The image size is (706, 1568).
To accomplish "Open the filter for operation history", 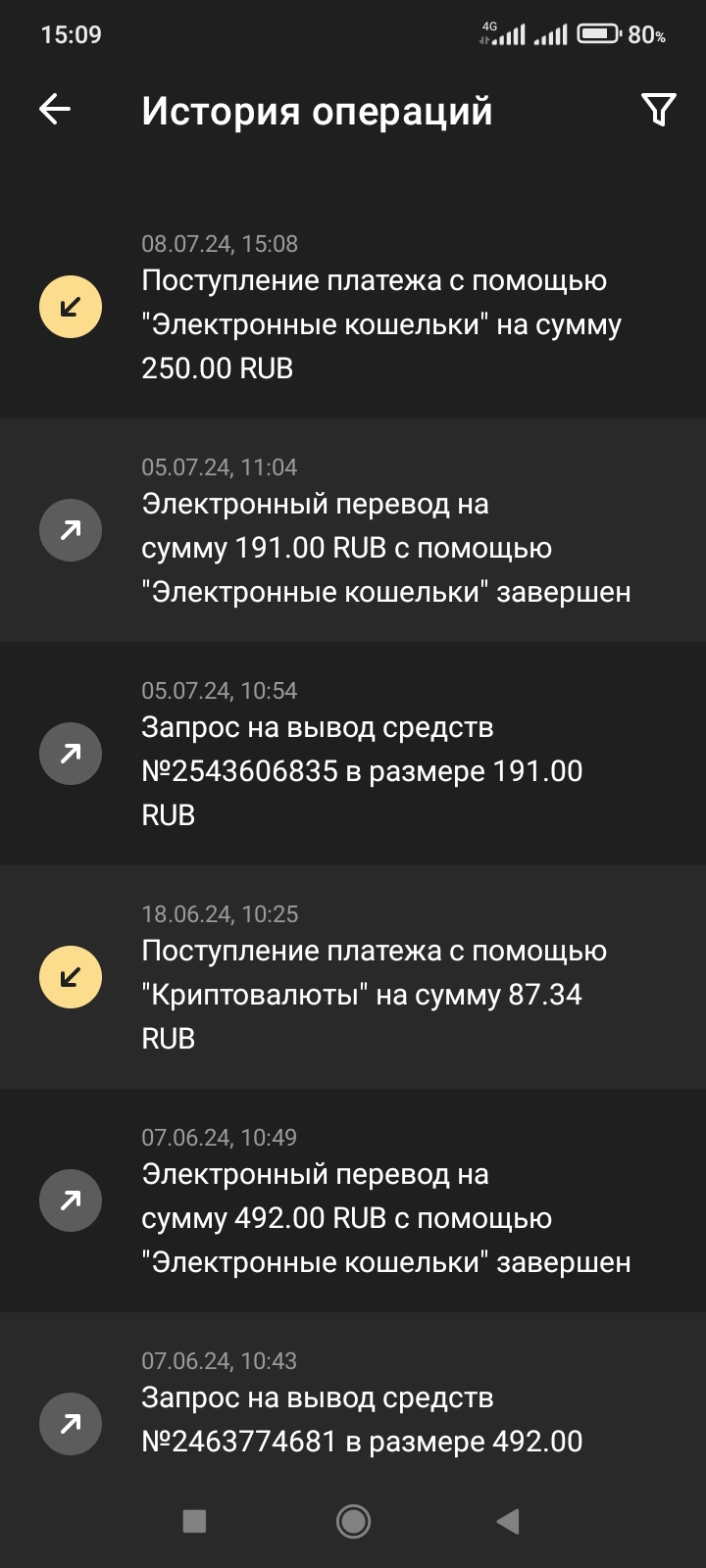I will pyautogui.click(x=658, y=110).
